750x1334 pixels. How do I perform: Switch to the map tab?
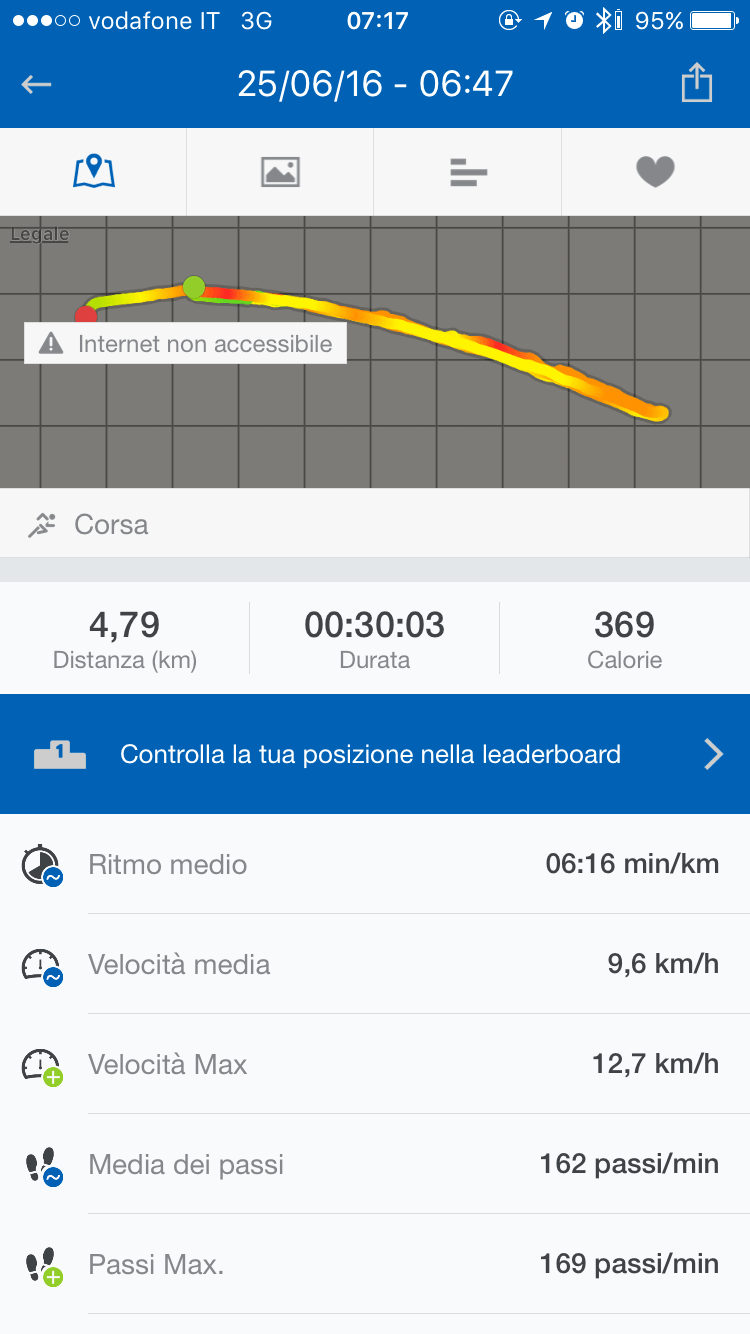(x=94, y=172)
